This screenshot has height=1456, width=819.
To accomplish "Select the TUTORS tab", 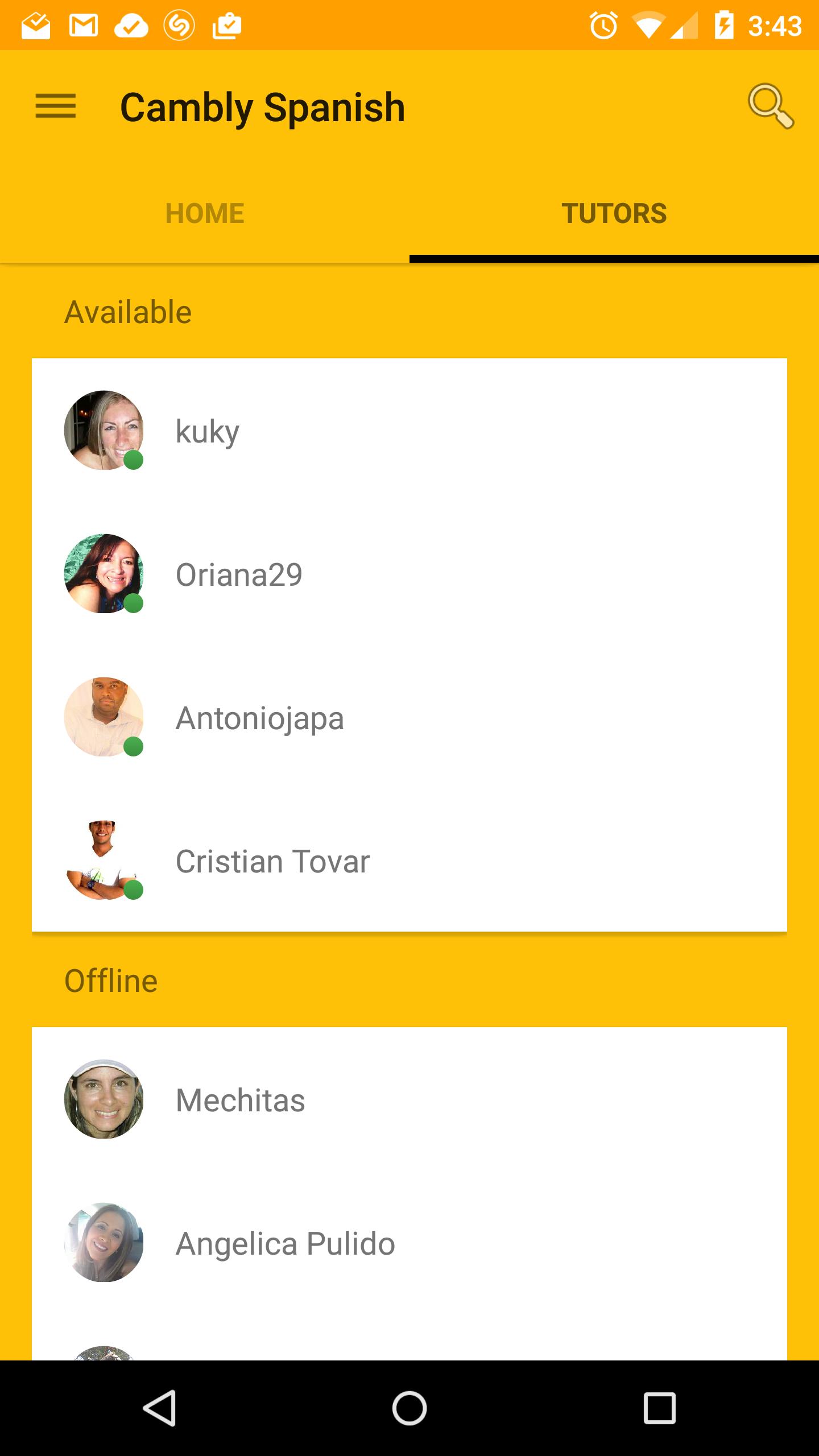I will tap(614, 213).
